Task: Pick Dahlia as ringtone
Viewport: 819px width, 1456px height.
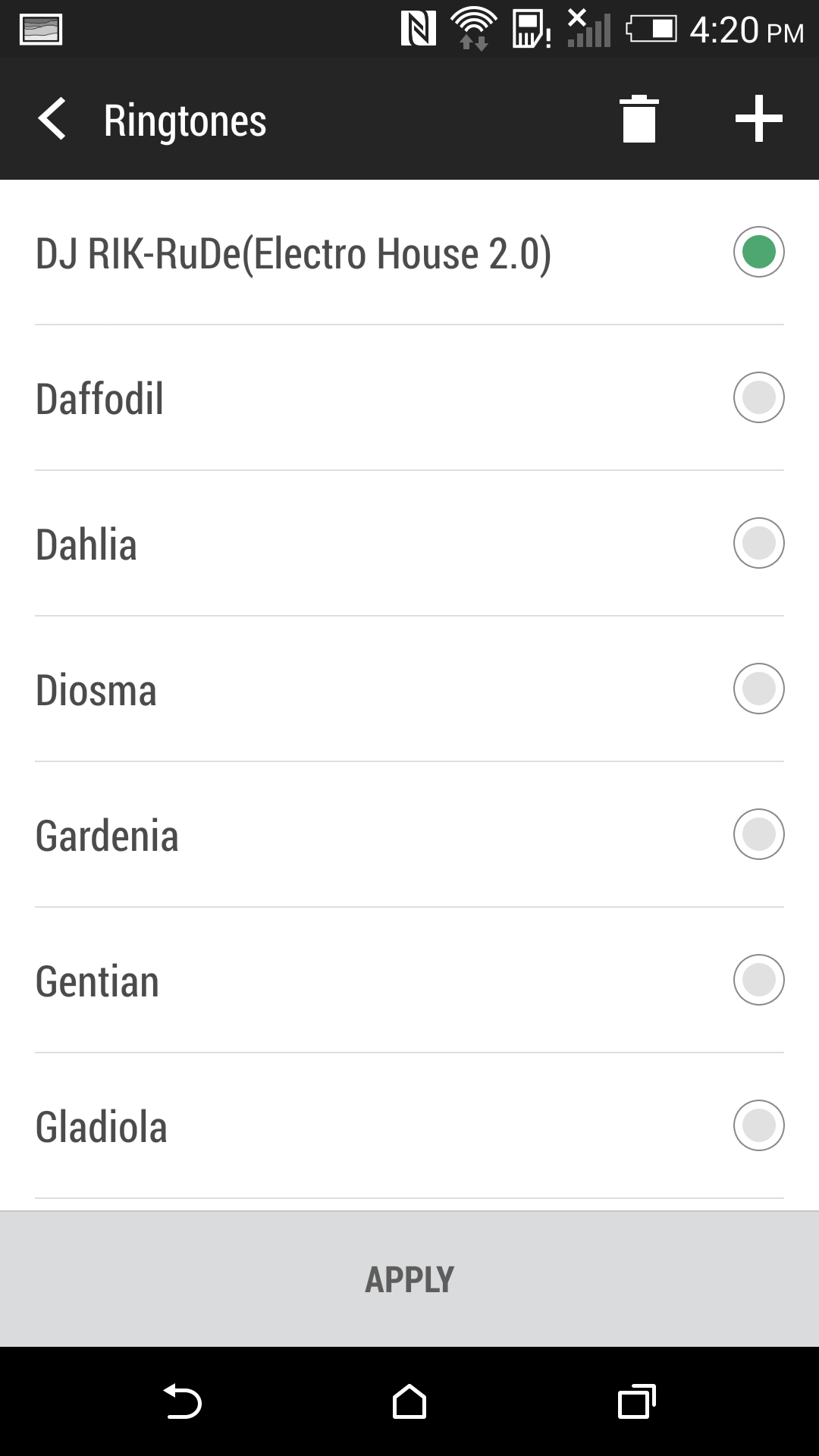Action: tap(758, 543)
